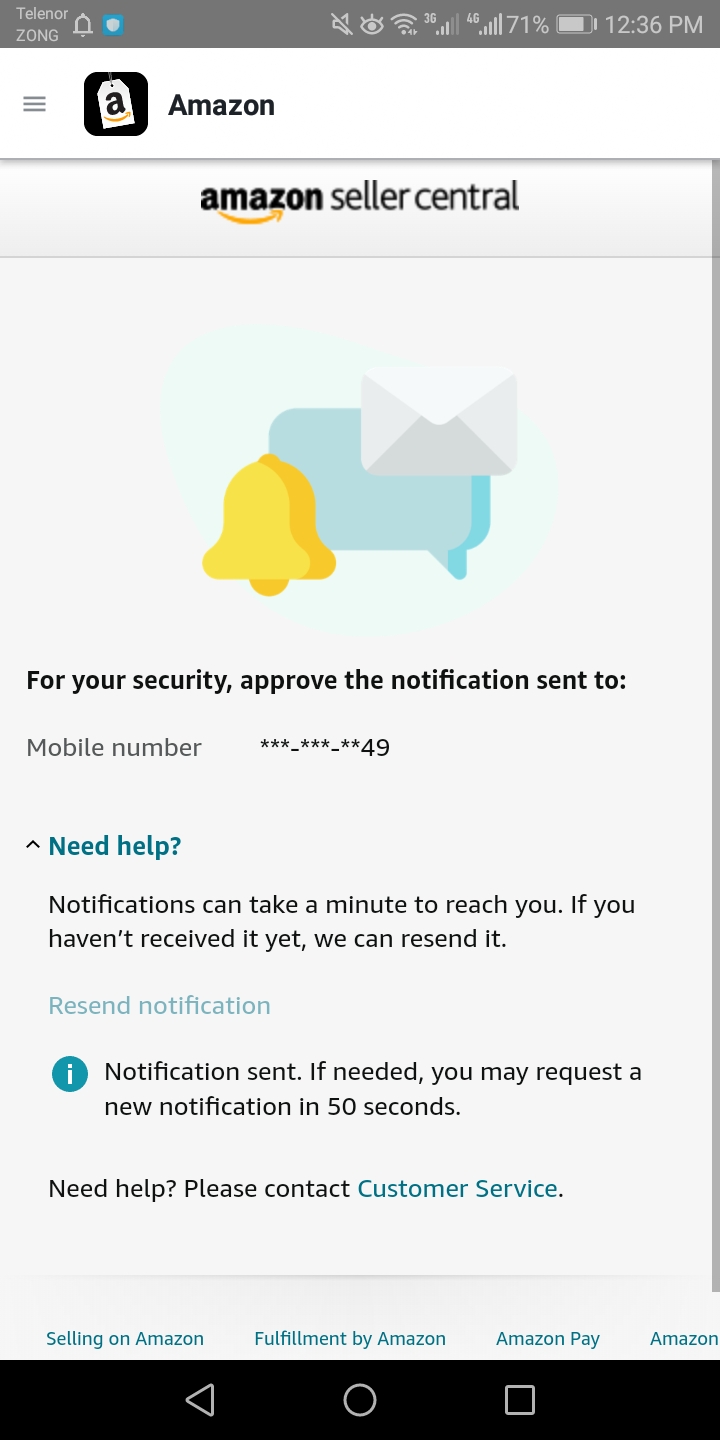Image resolution: width=720 pixels, height=1440 pixels.
Task: Open Selling on Amazon footer link
Action: (x=125, y=1338)
